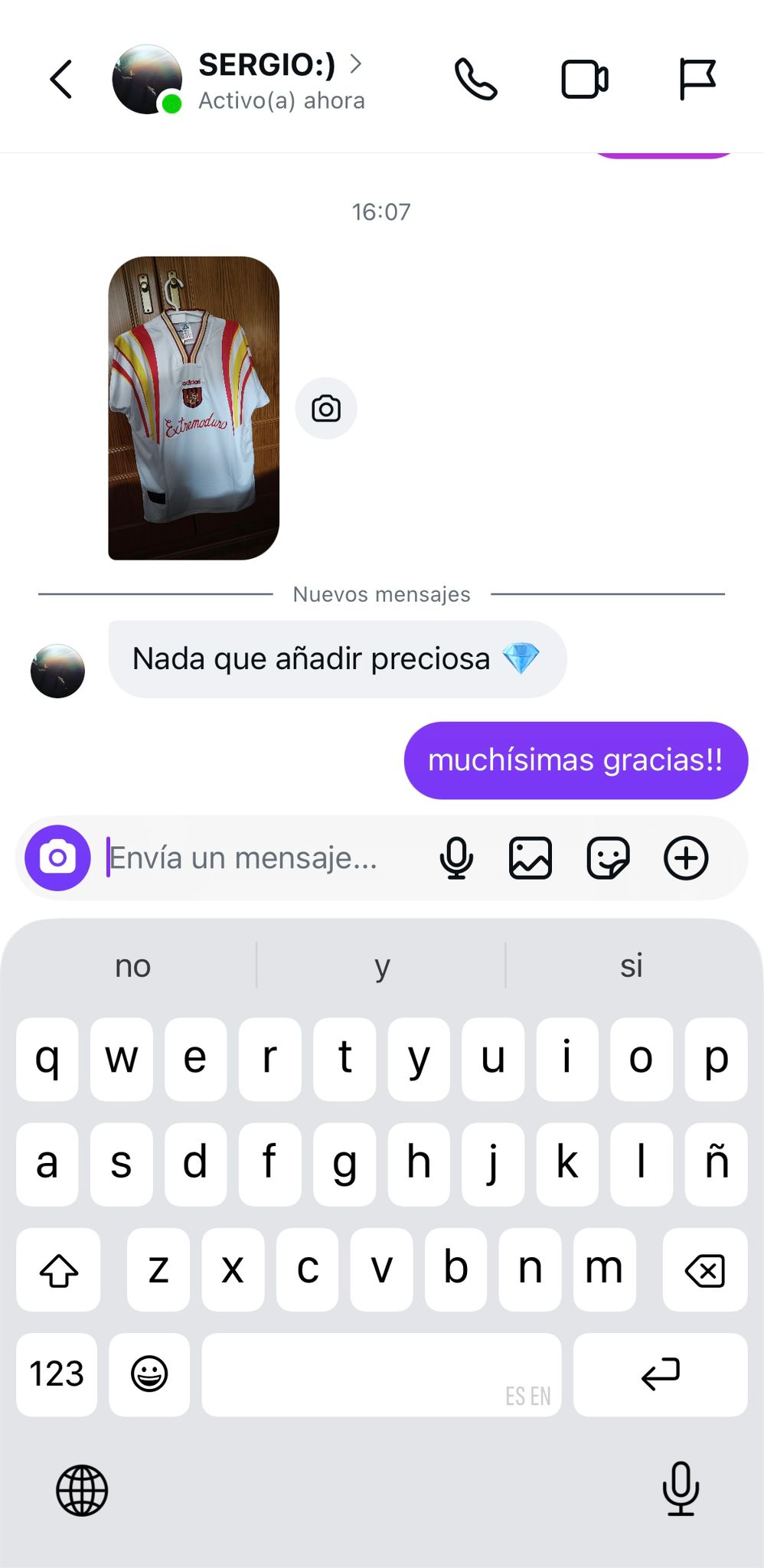Start keyboard dictation microphone
The height and width of the screenshot is (1568, 764).
click(680, 1489)
